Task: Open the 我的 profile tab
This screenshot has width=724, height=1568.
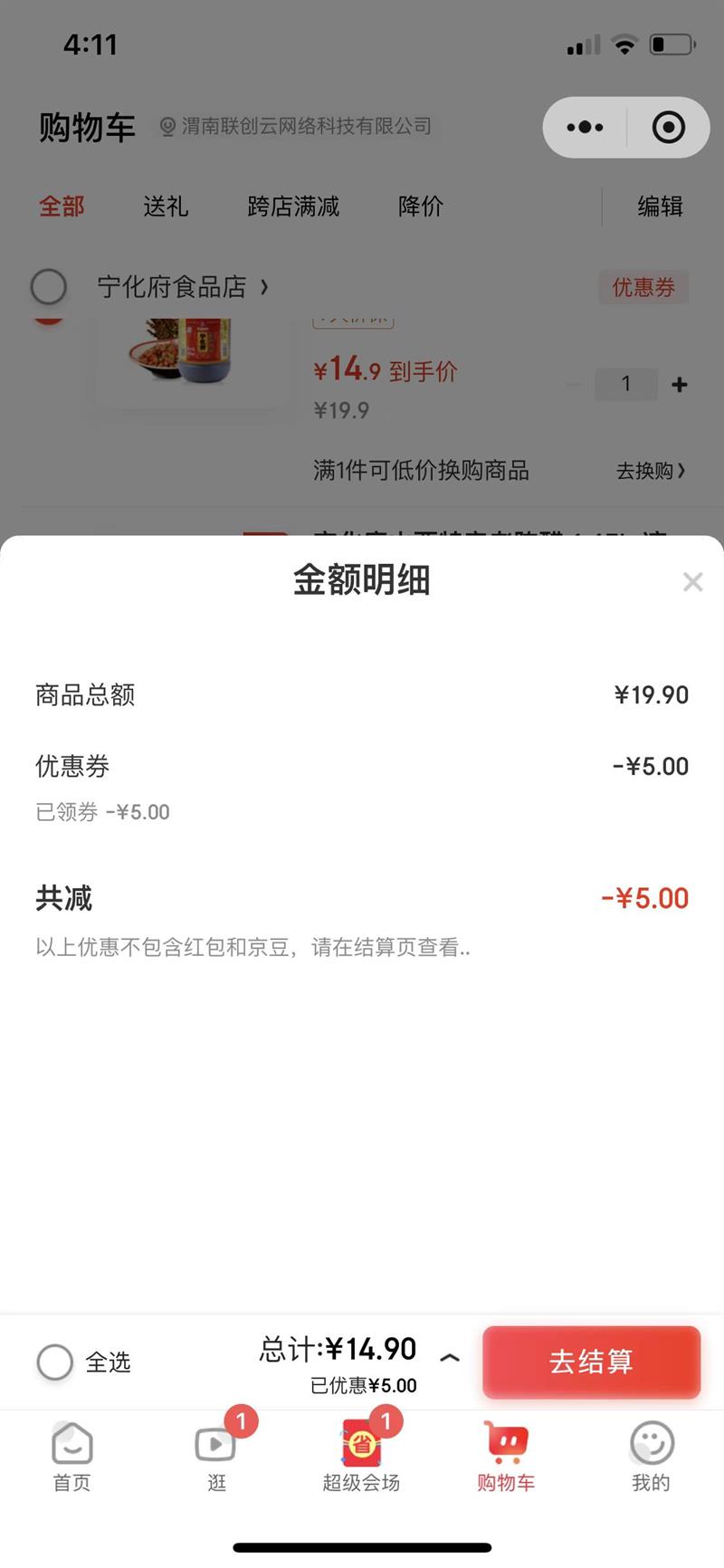Action: pos(651,1456)
